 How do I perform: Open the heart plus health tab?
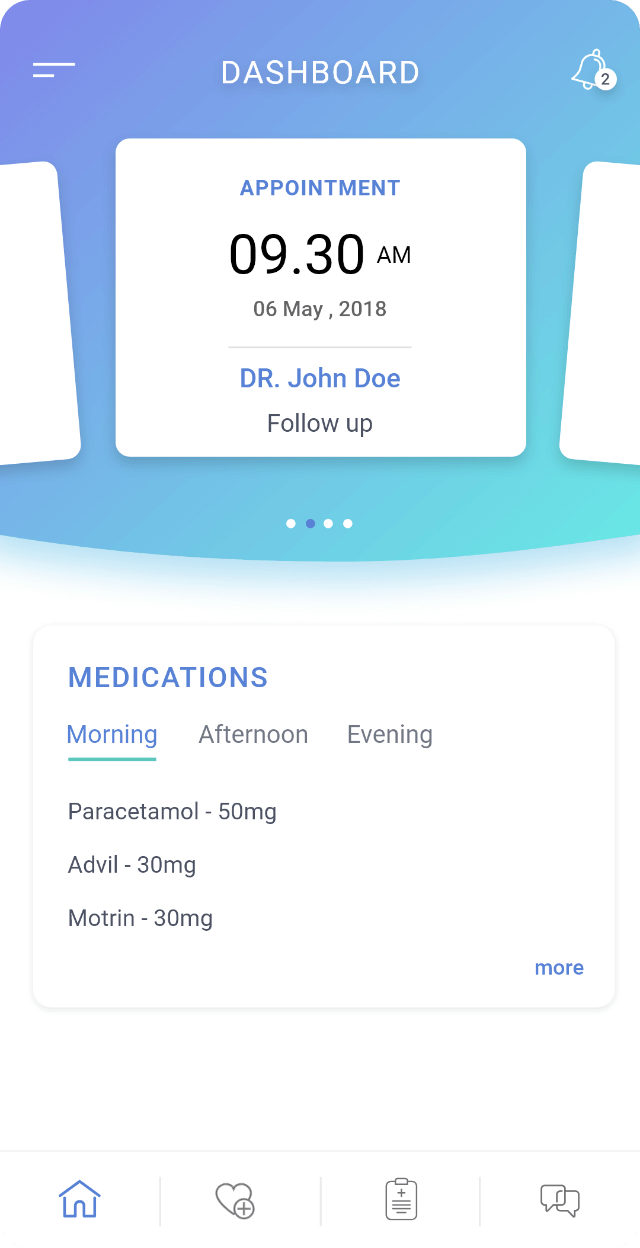point(236,1200)
